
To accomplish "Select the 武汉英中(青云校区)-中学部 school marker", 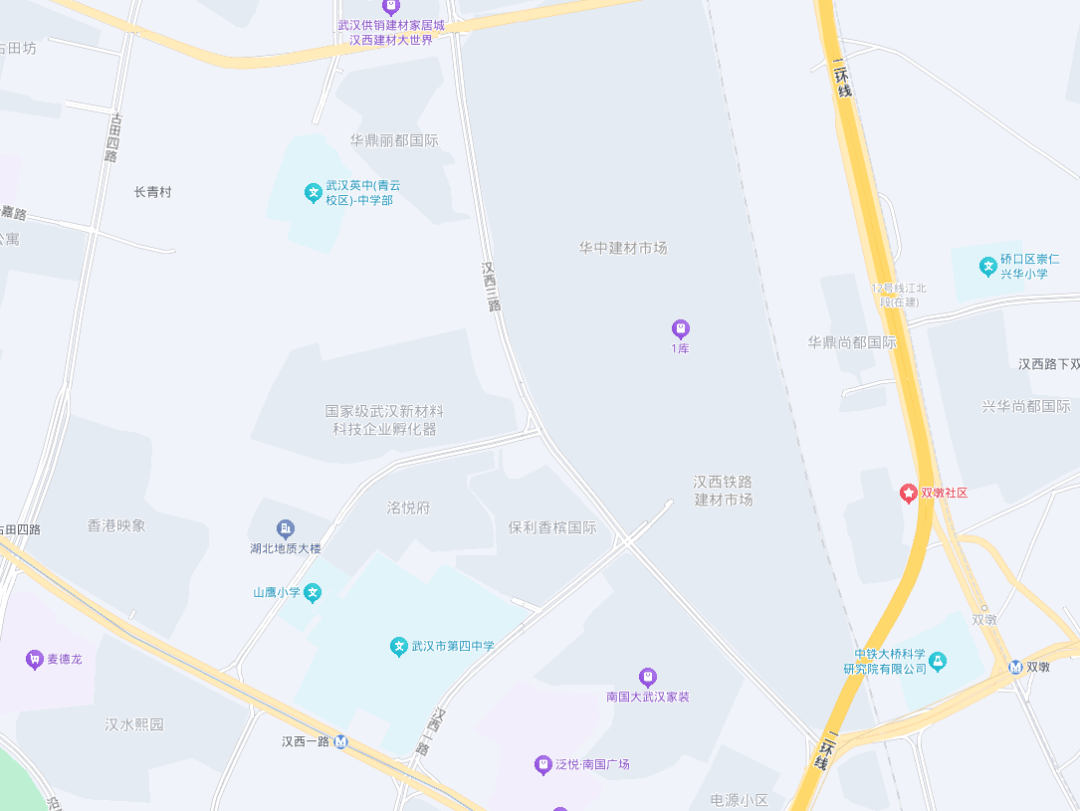I will coord(313,192).
